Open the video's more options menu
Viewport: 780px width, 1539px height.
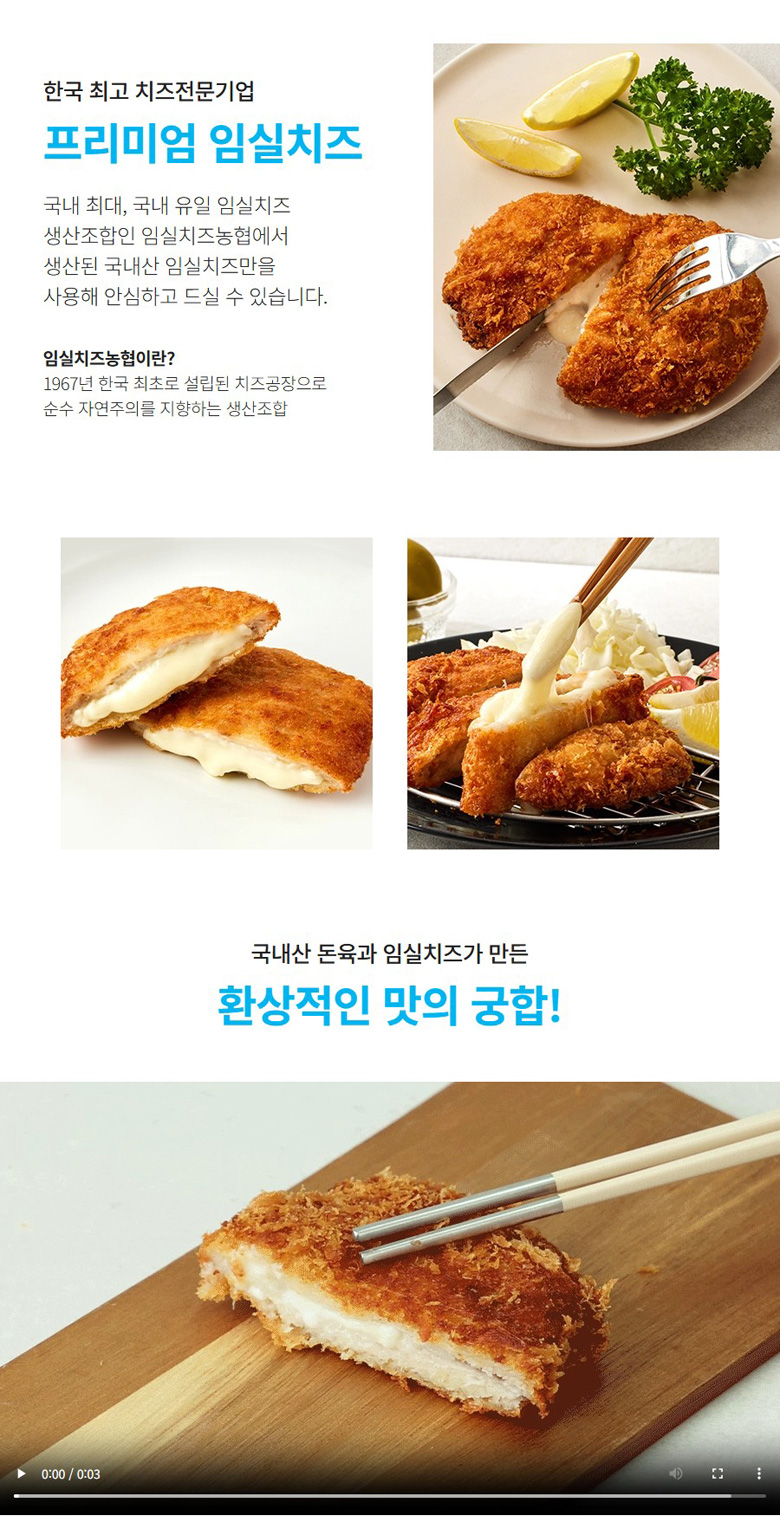pyautogui.click(x=758, y=1474)
